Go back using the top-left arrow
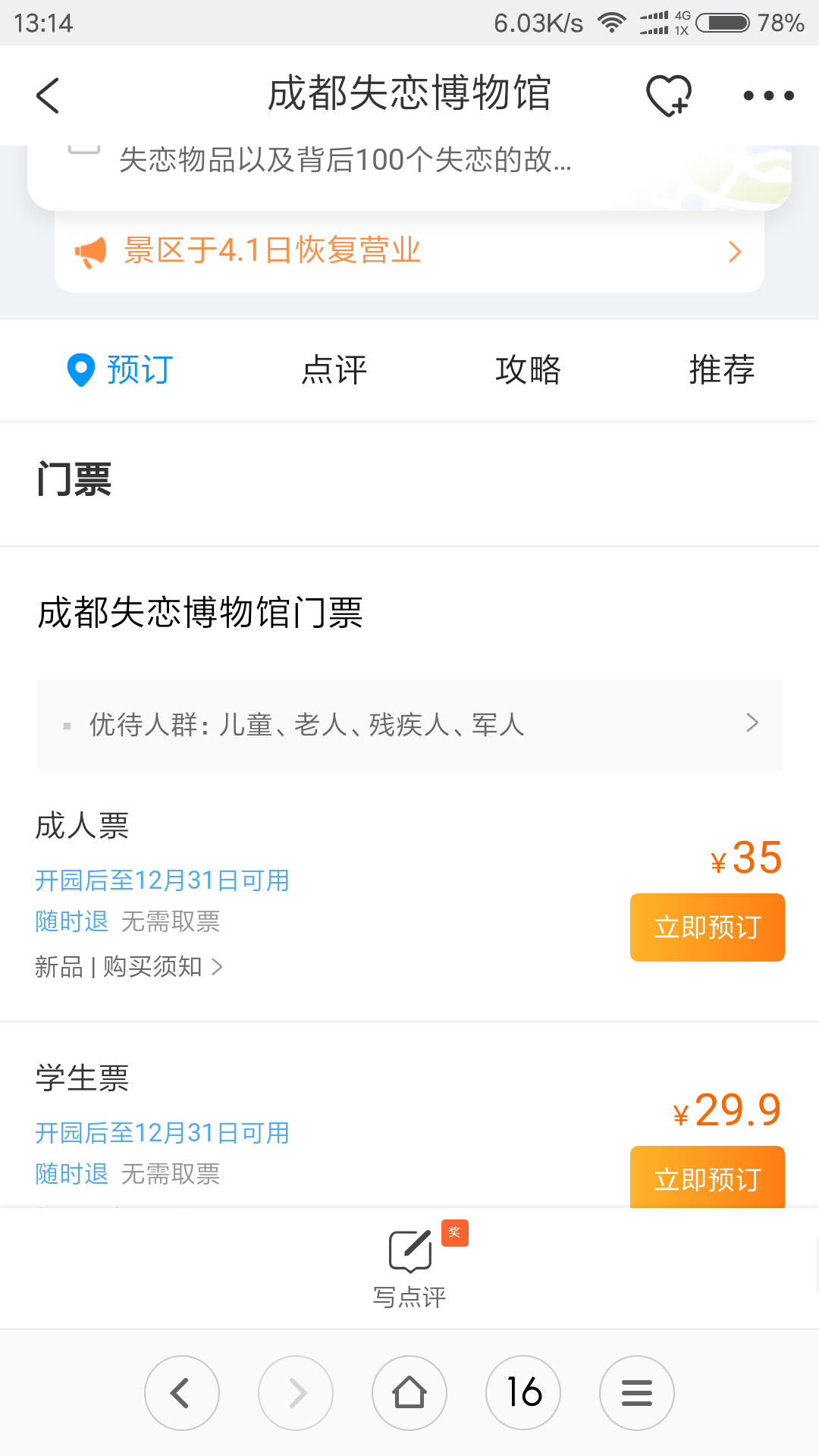Viewport: 819px width, 1456px height. (x=48, y=96)
